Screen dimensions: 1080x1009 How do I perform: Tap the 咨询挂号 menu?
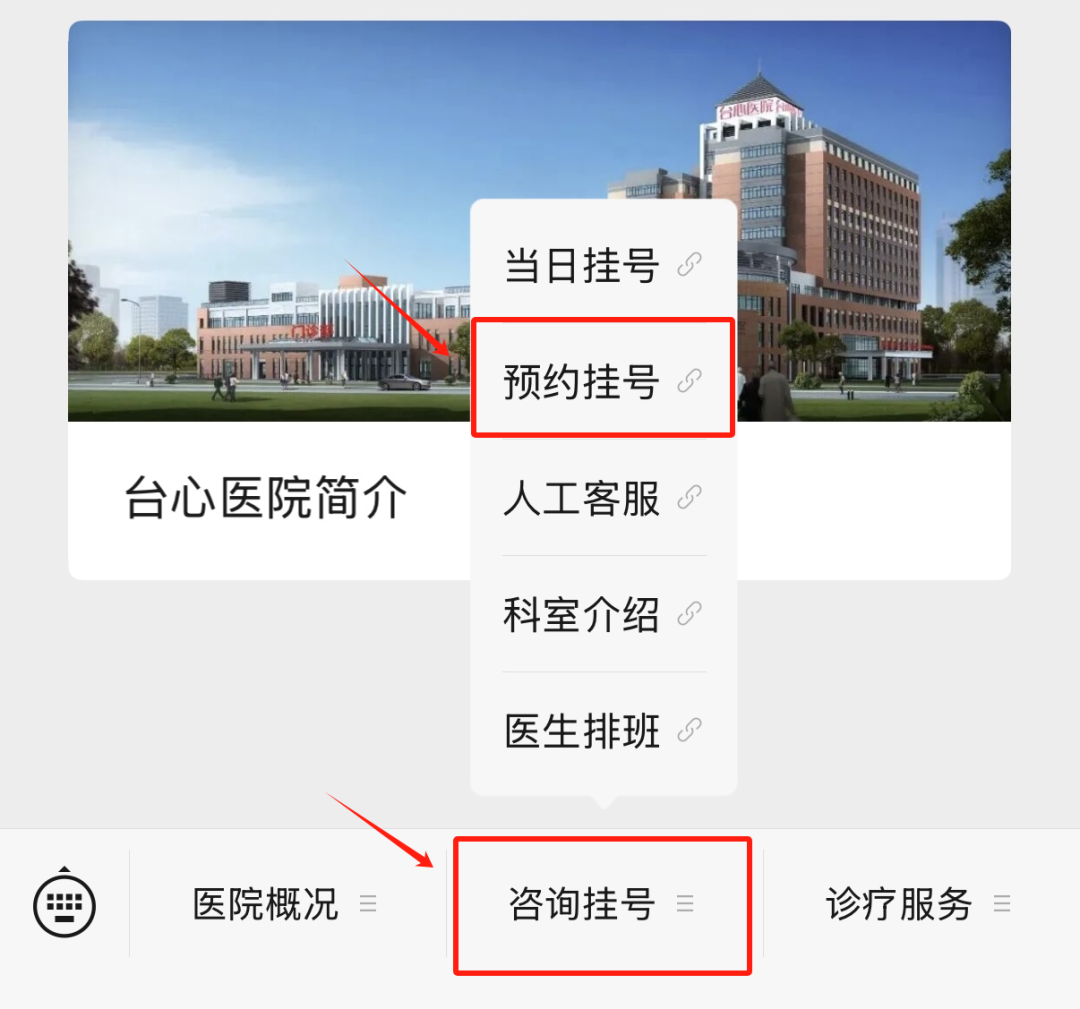coord(601,904)
